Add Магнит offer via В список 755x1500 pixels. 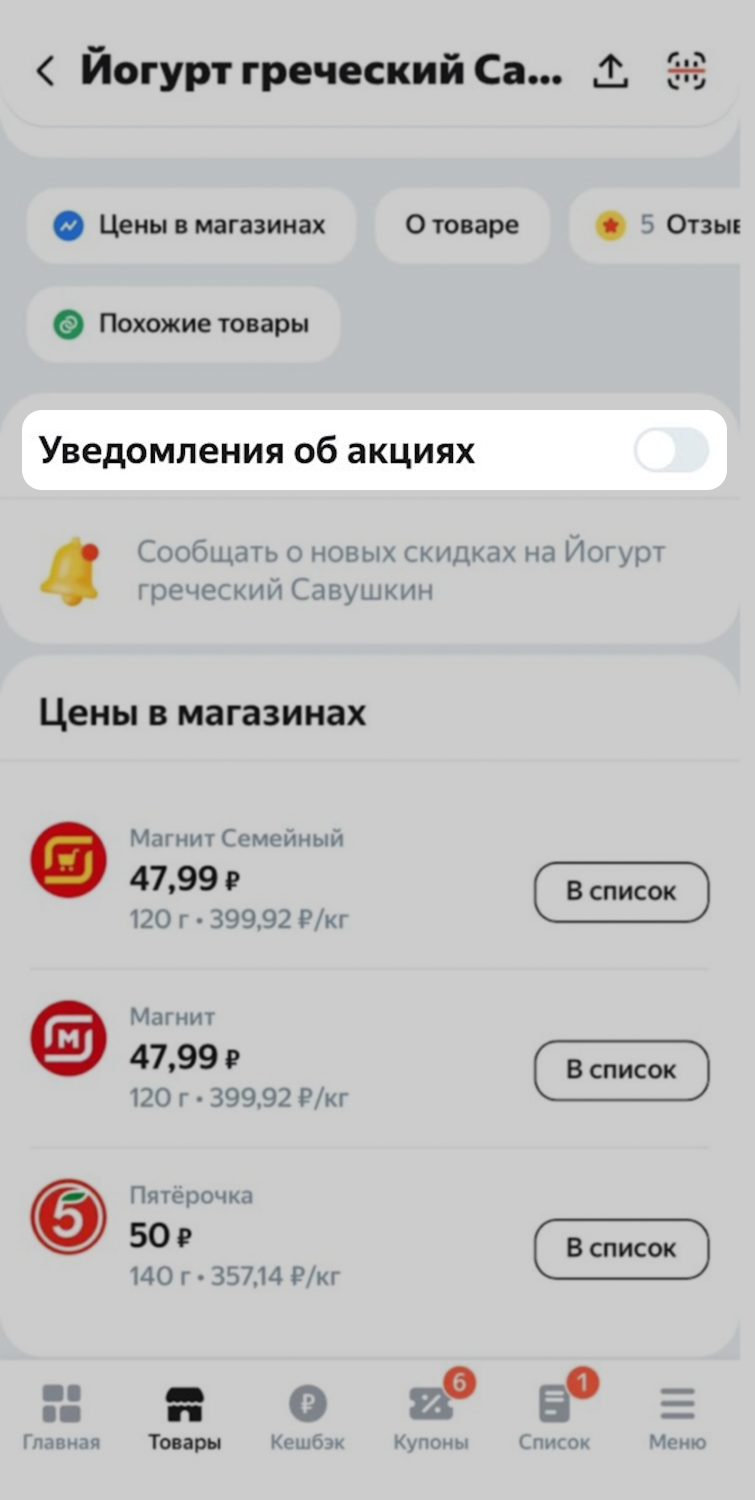pyautogui.click(x=621, y=1070)
